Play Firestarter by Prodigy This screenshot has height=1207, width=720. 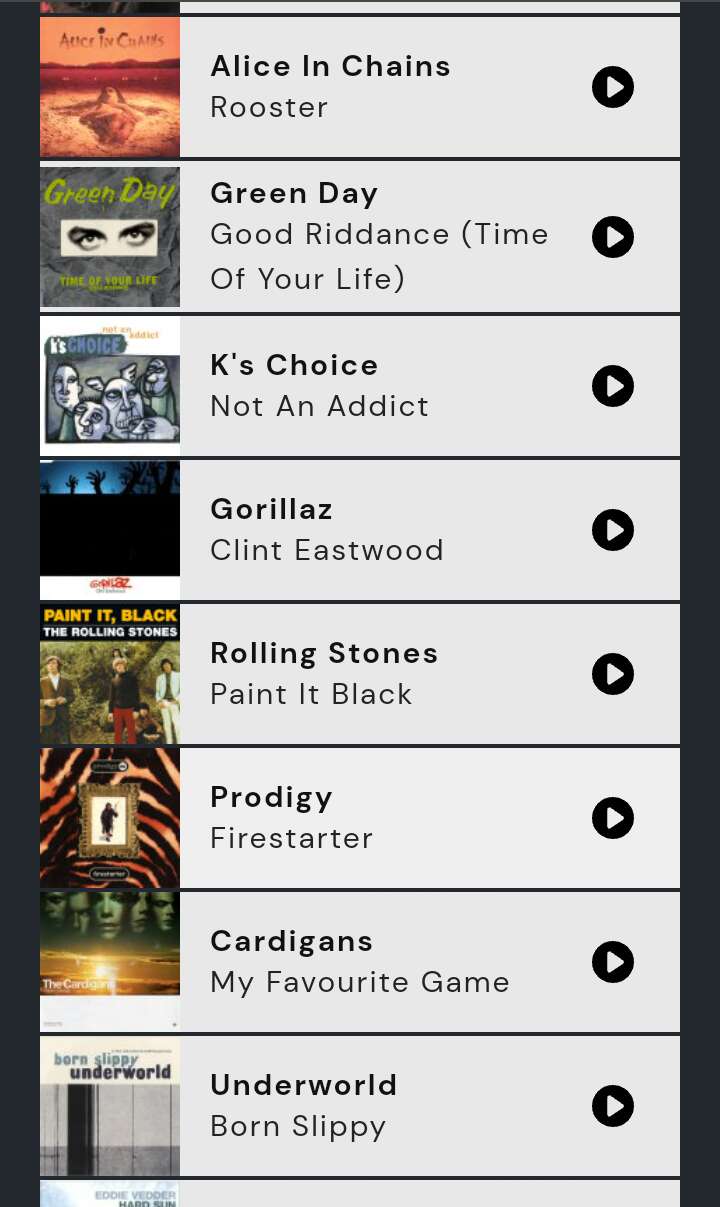[x=613, y=818]
